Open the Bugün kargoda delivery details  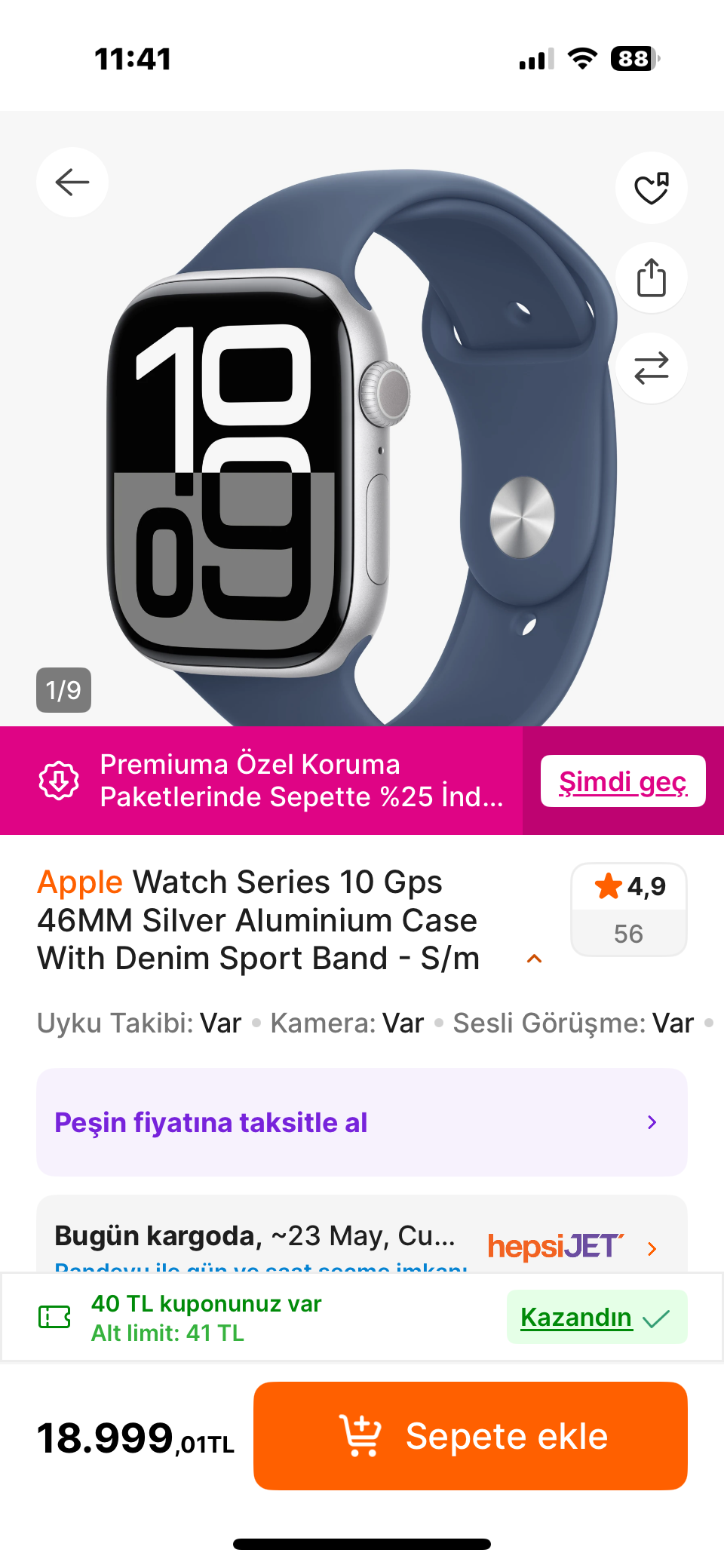pos(362,1235)
